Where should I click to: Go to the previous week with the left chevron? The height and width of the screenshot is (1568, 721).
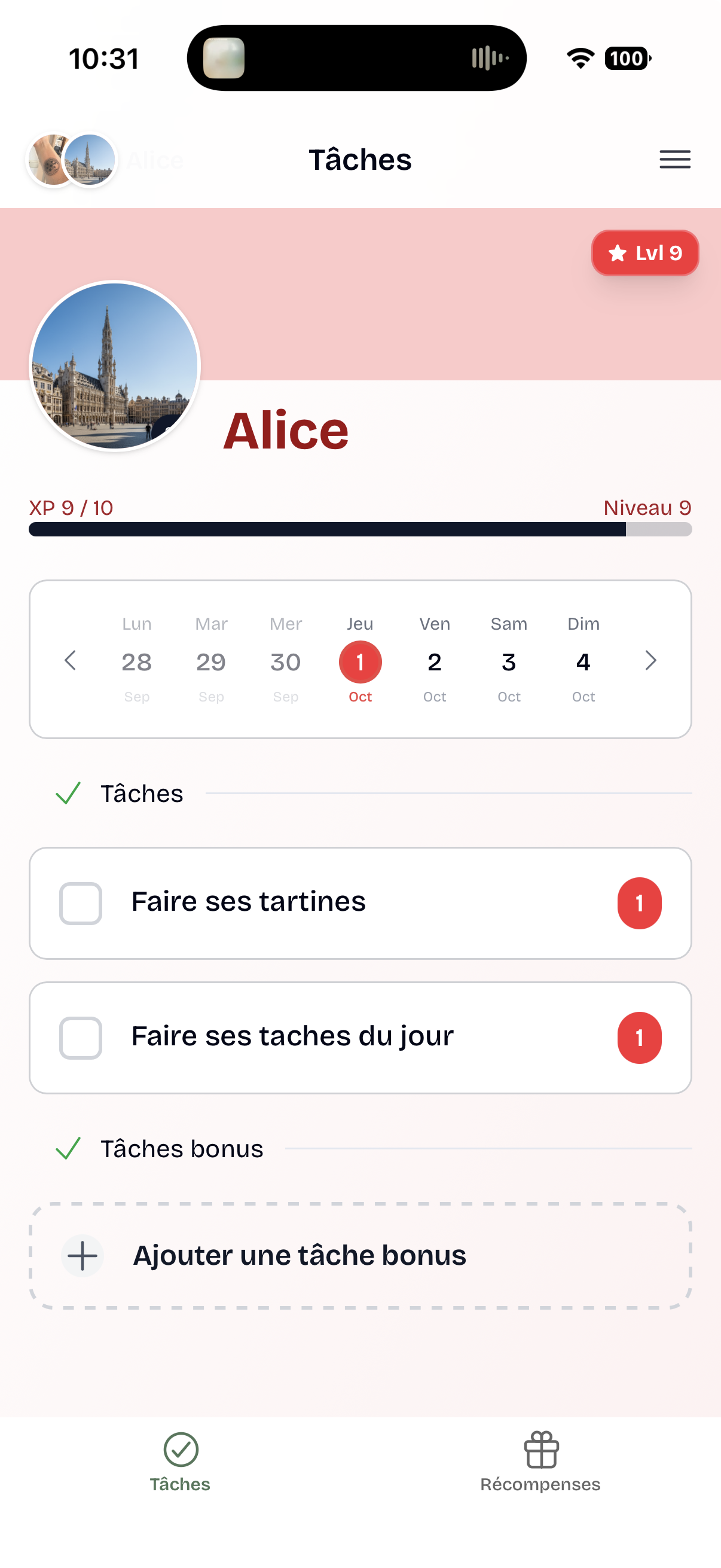(70, 660)
